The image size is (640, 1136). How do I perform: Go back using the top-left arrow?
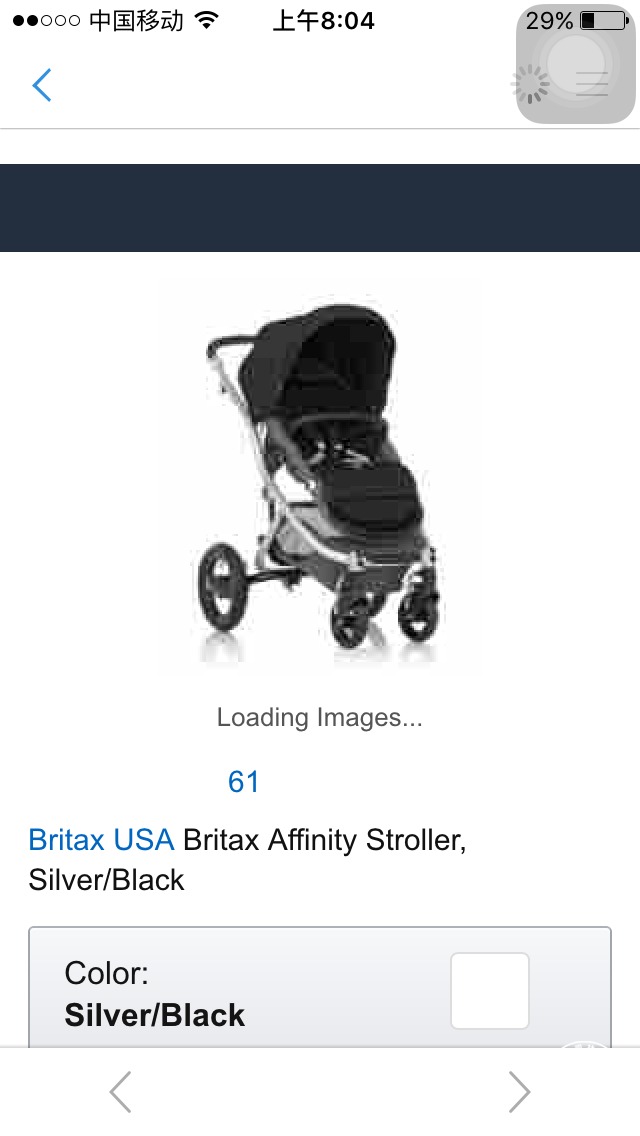(x=41, y=86)
